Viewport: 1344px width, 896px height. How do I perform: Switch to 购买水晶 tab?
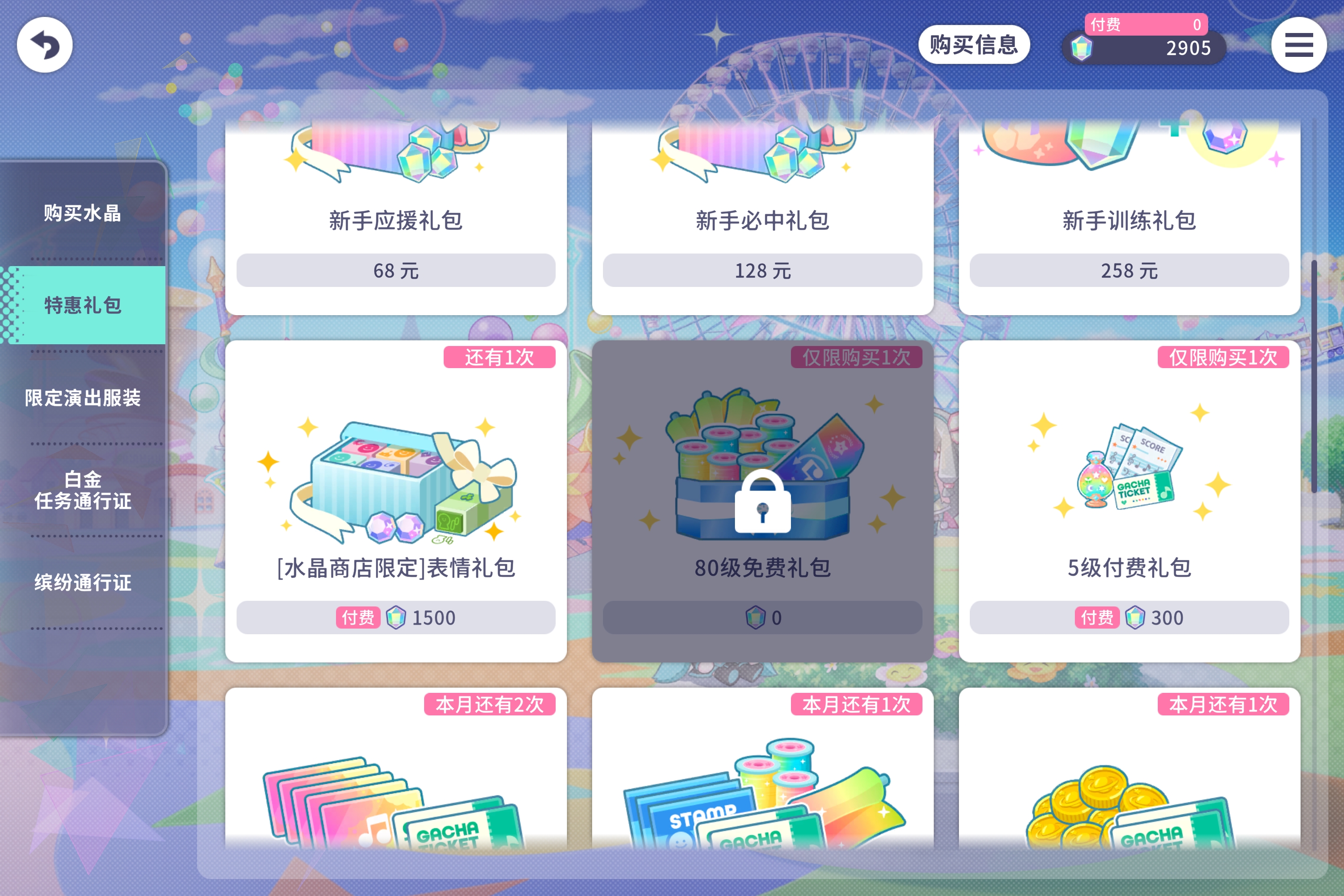tap(83, 213)
